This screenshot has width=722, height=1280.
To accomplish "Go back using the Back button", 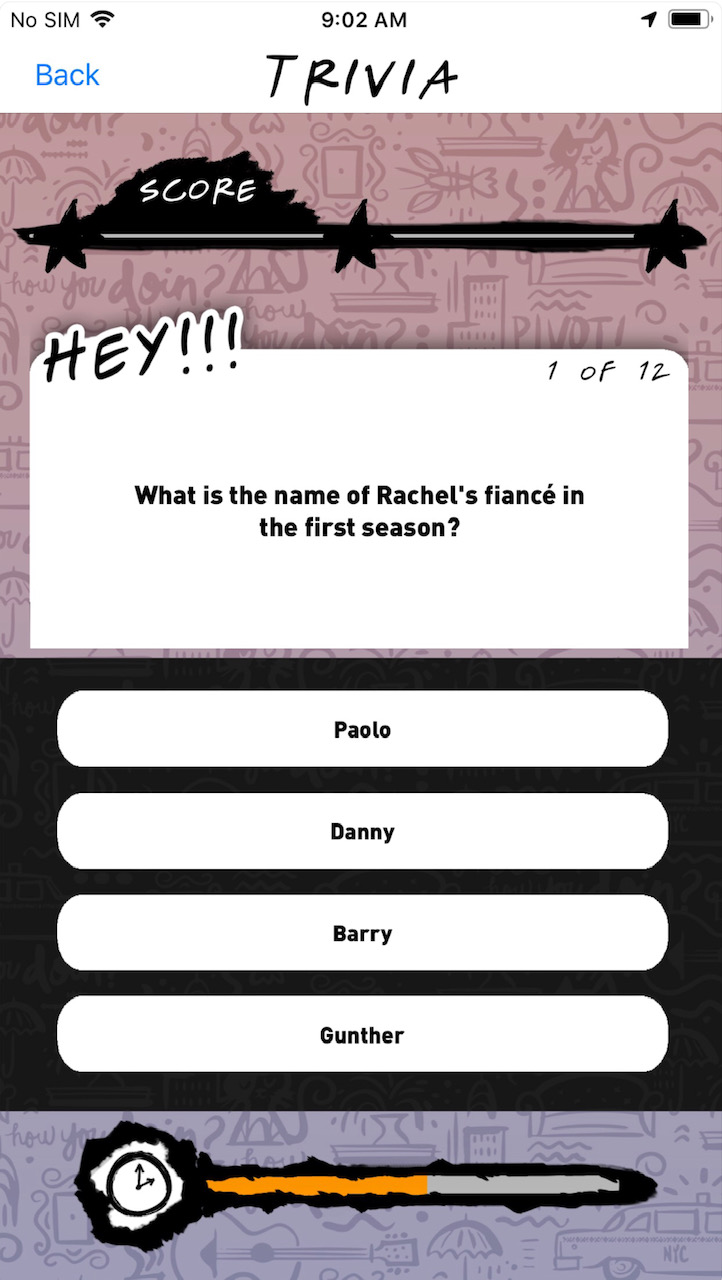I will (67, 75).
